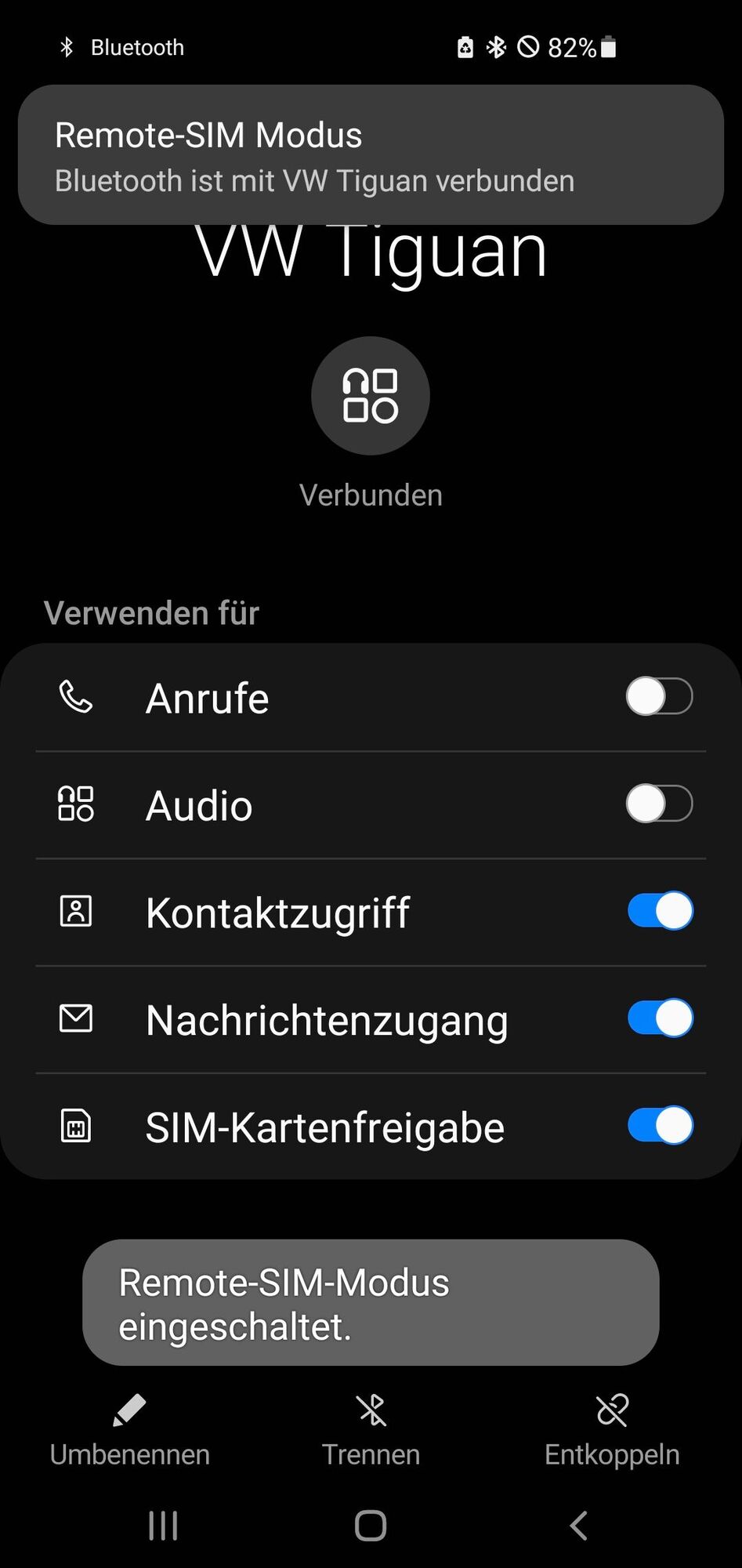742x1568 pixels.
Task: Tap the contact card icon beside Kontaktzugriff
Action: click(x=75, y=912)
